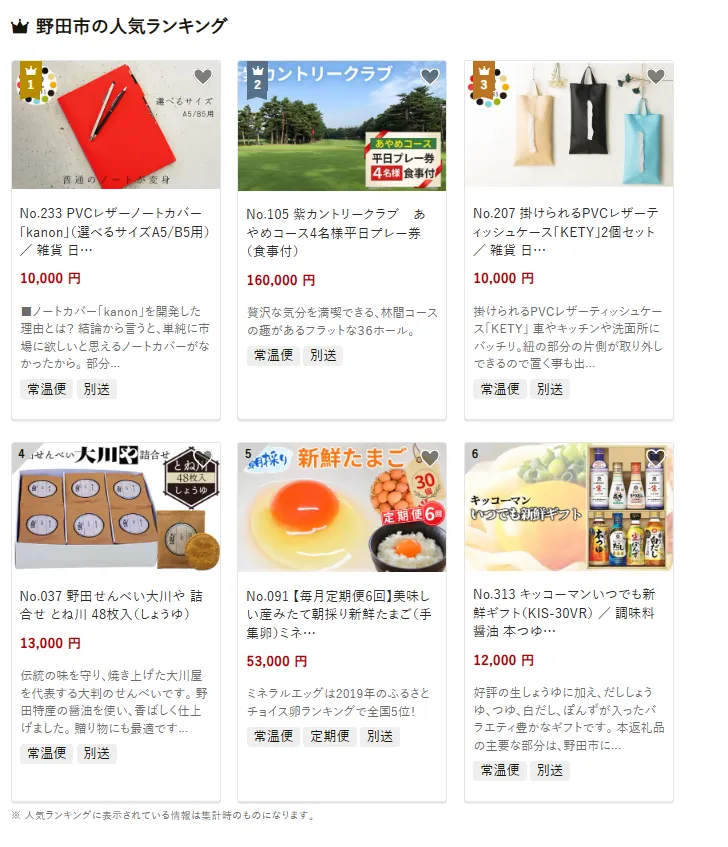
Task: Favorite the No.207 KETY tissue case
Action: pos(656,77)
